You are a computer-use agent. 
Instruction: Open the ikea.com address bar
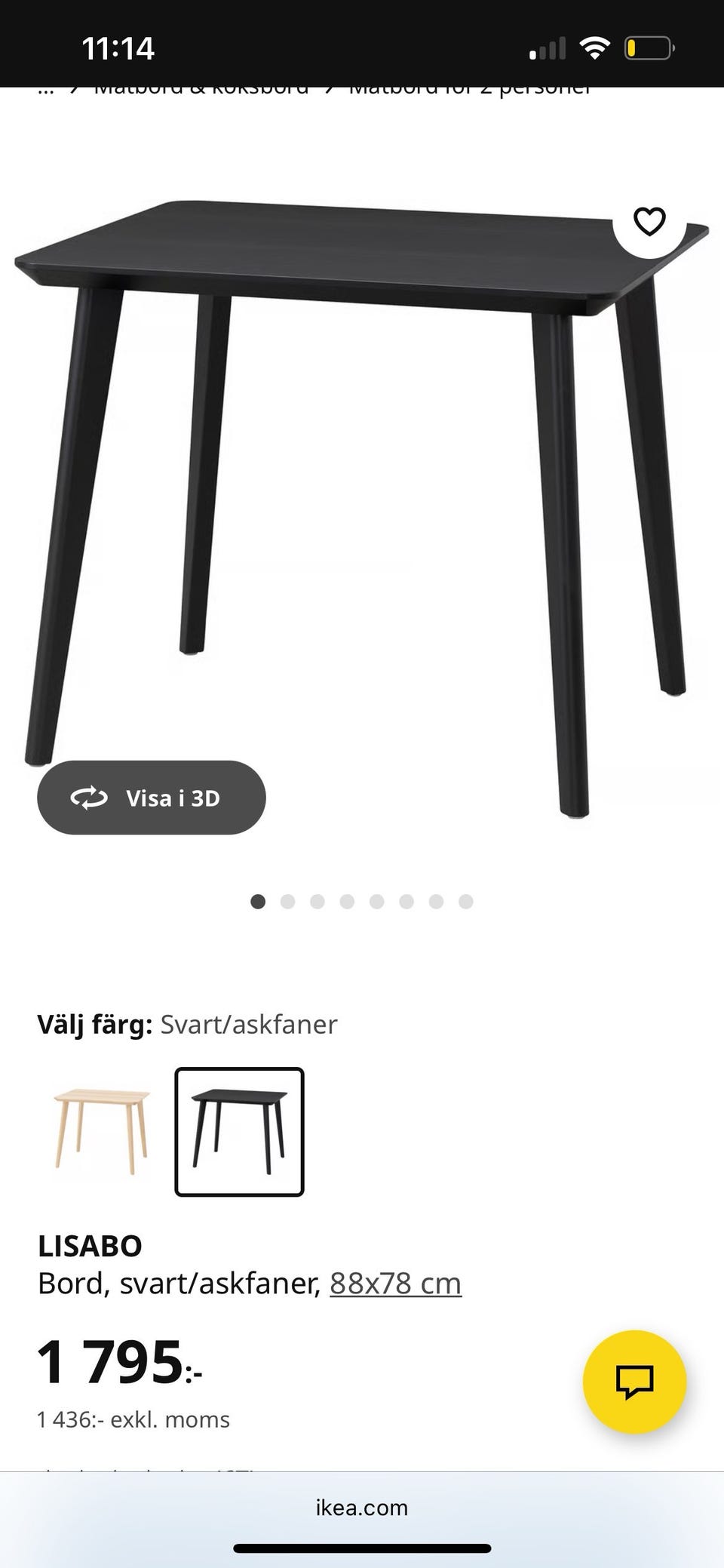point(361,1508)
